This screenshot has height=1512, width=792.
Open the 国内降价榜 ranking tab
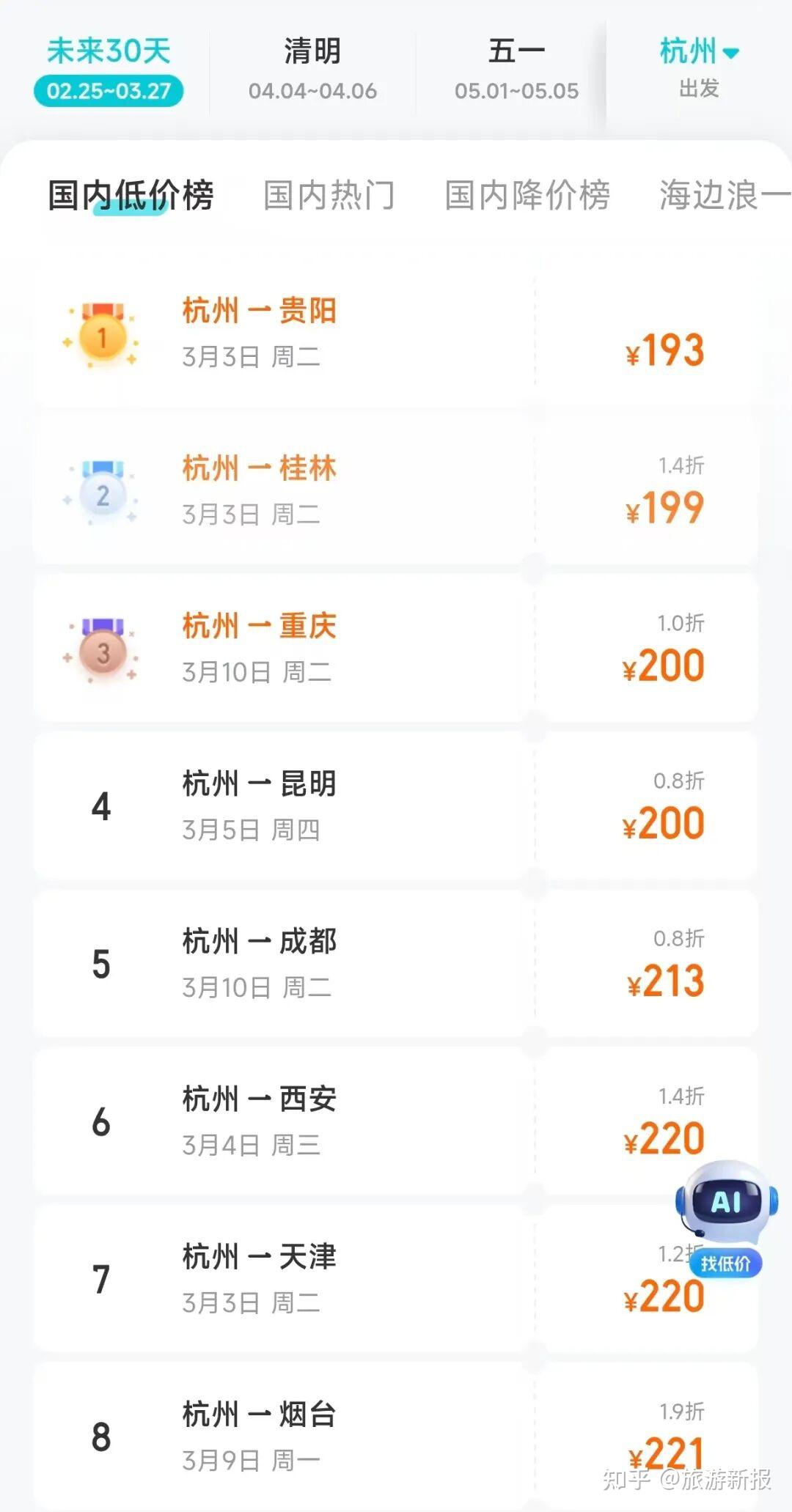[x=527, y=195]
